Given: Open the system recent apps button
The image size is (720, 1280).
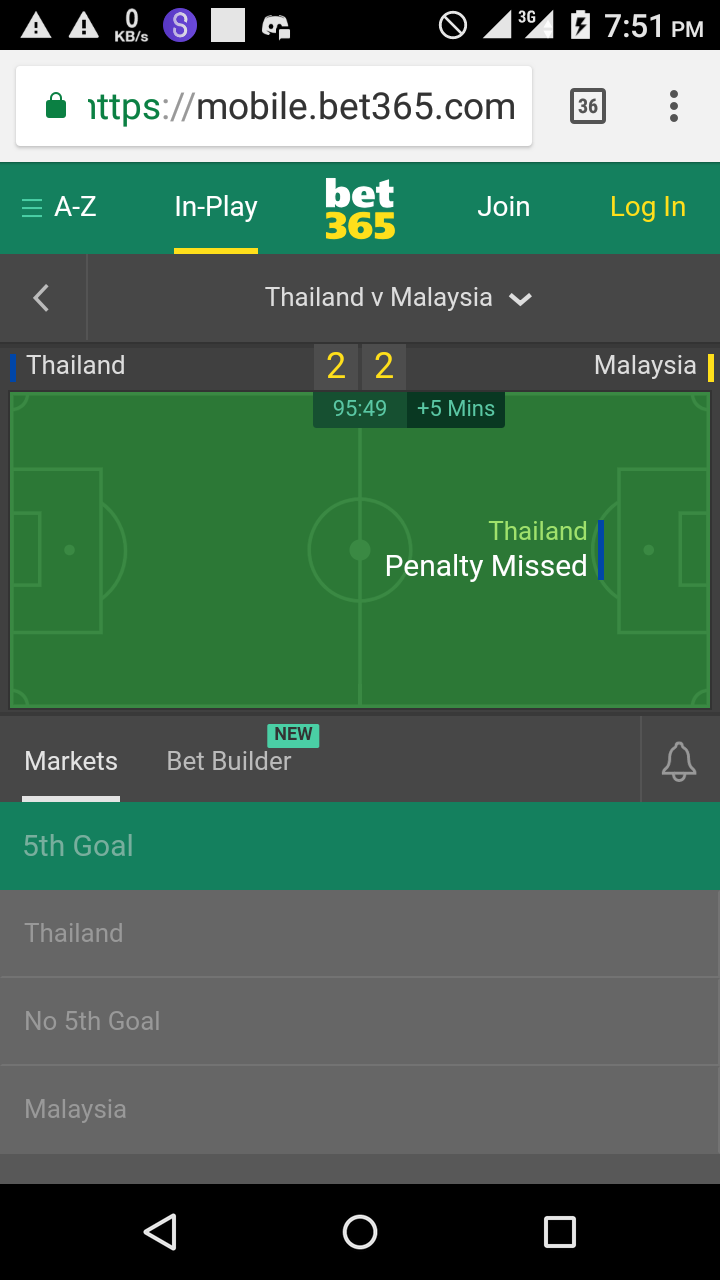Looking at the screenshot, I should coord(560,1232).
